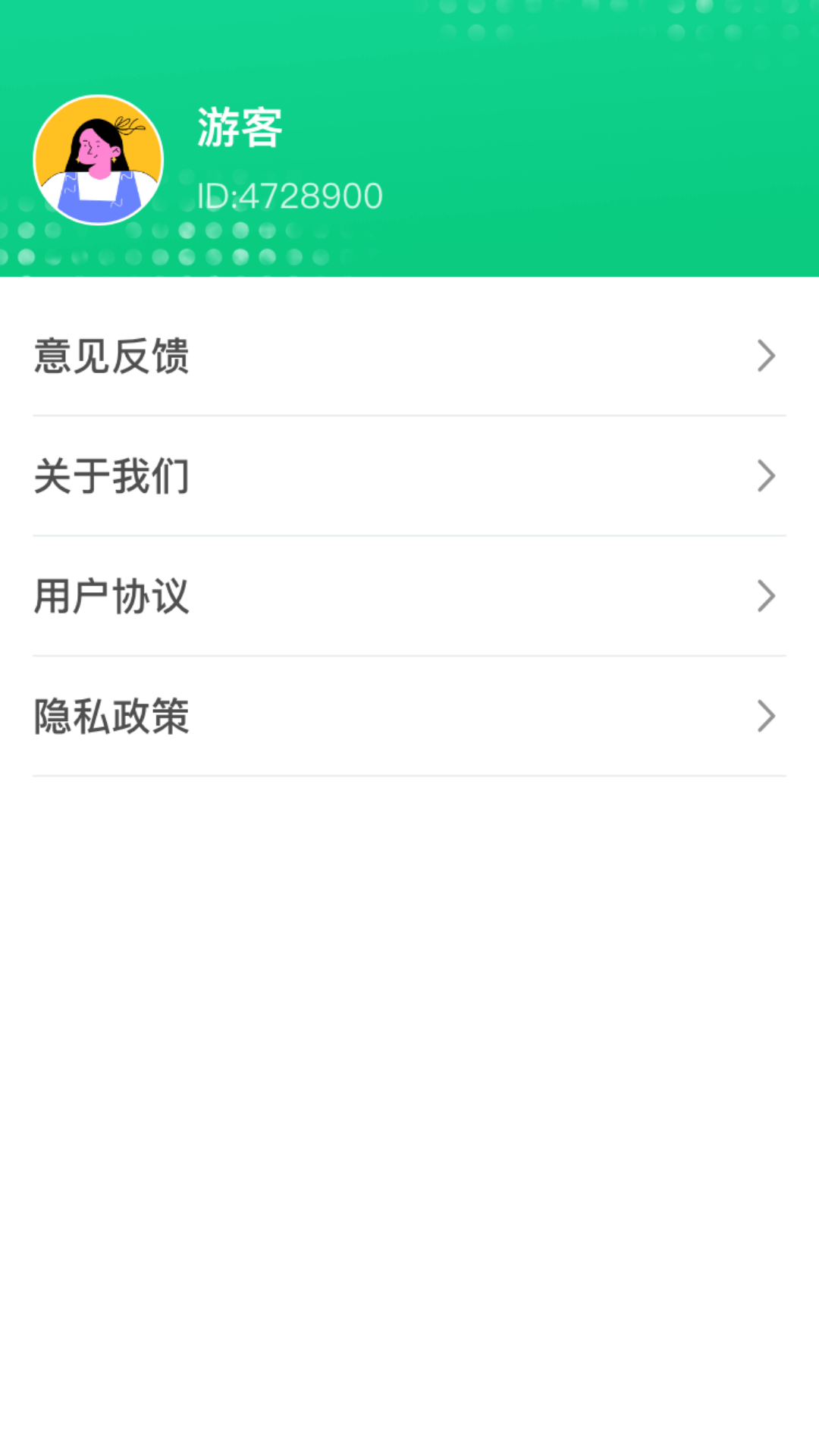The image size is (819, 1456).
Task: Open the 隐私政策 privacy policy
Action: pos(409,716)
